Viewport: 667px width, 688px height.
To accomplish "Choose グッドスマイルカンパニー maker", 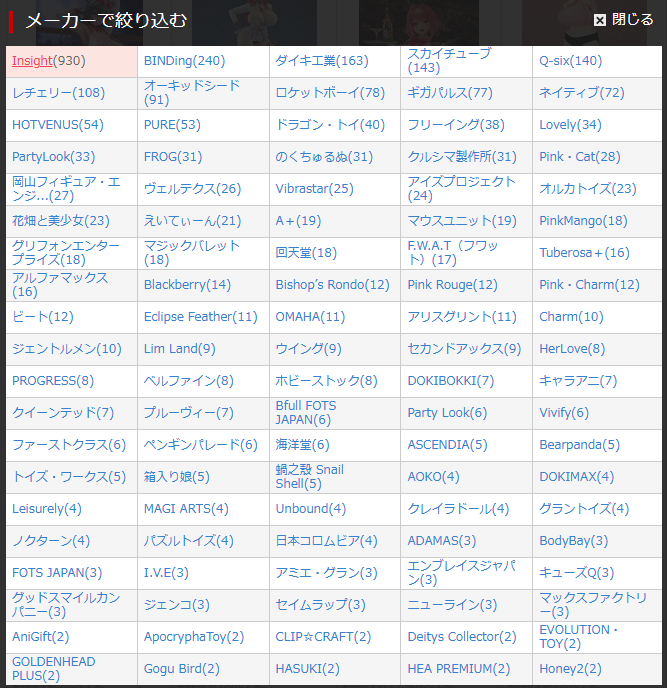I will tap(64, 605).
